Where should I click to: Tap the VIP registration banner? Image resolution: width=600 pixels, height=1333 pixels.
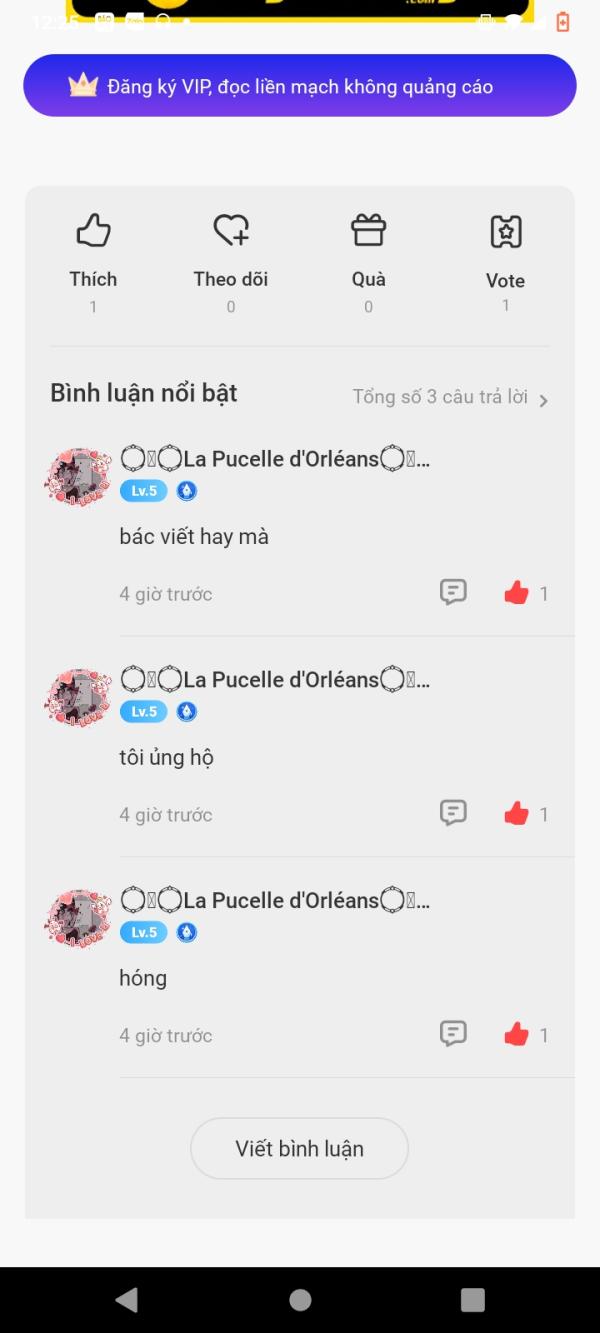click(x=300, y=86)
